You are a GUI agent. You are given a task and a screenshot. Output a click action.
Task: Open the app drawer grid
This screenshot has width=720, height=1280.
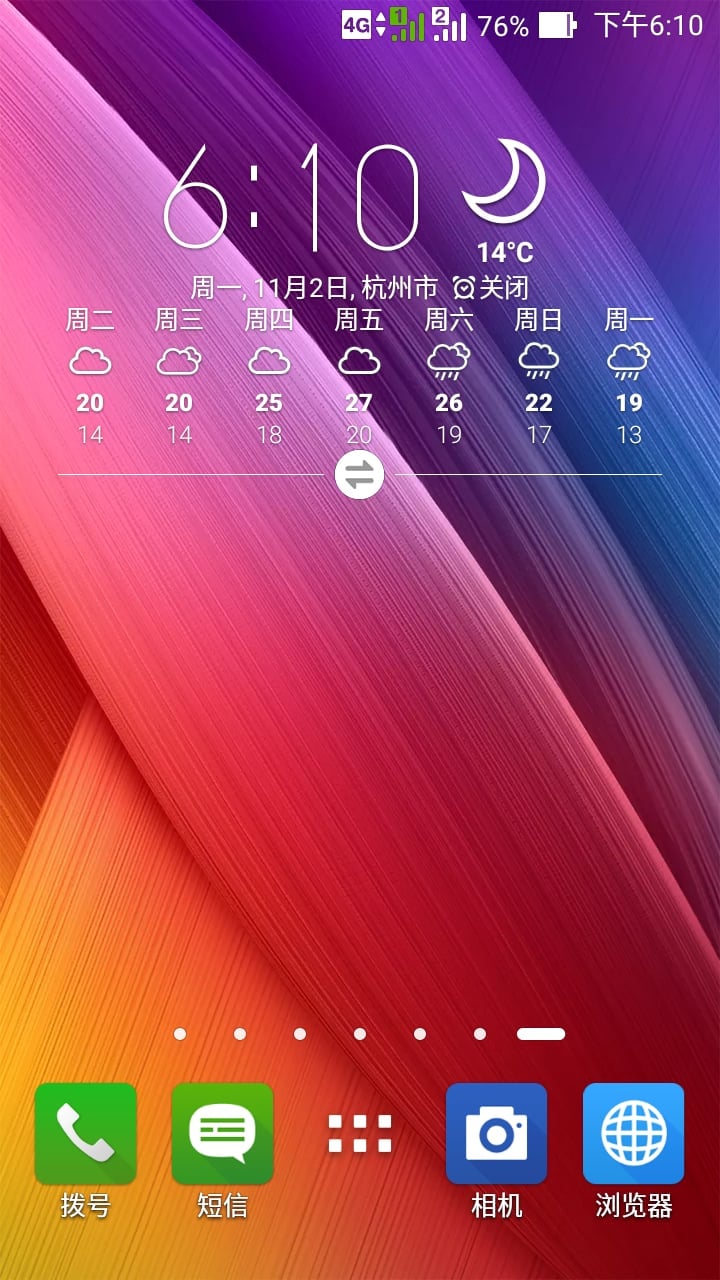pos(360,1134)
